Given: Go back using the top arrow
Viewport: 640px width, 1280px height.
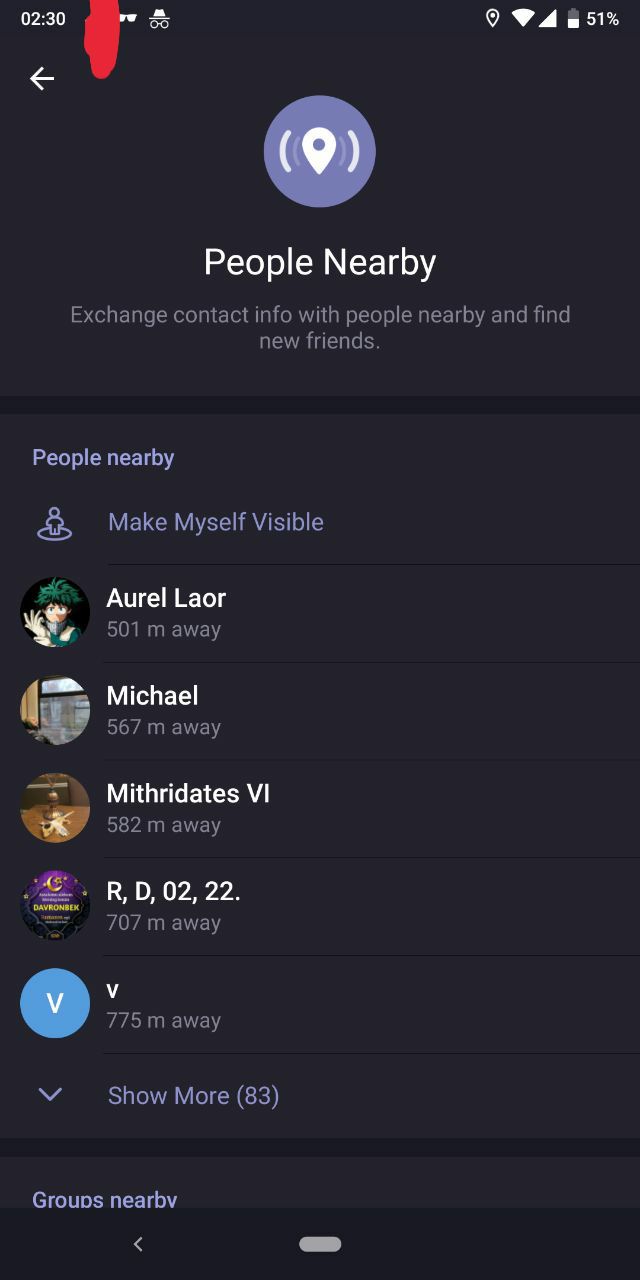Looking at the screenshot, I should 42,78.
